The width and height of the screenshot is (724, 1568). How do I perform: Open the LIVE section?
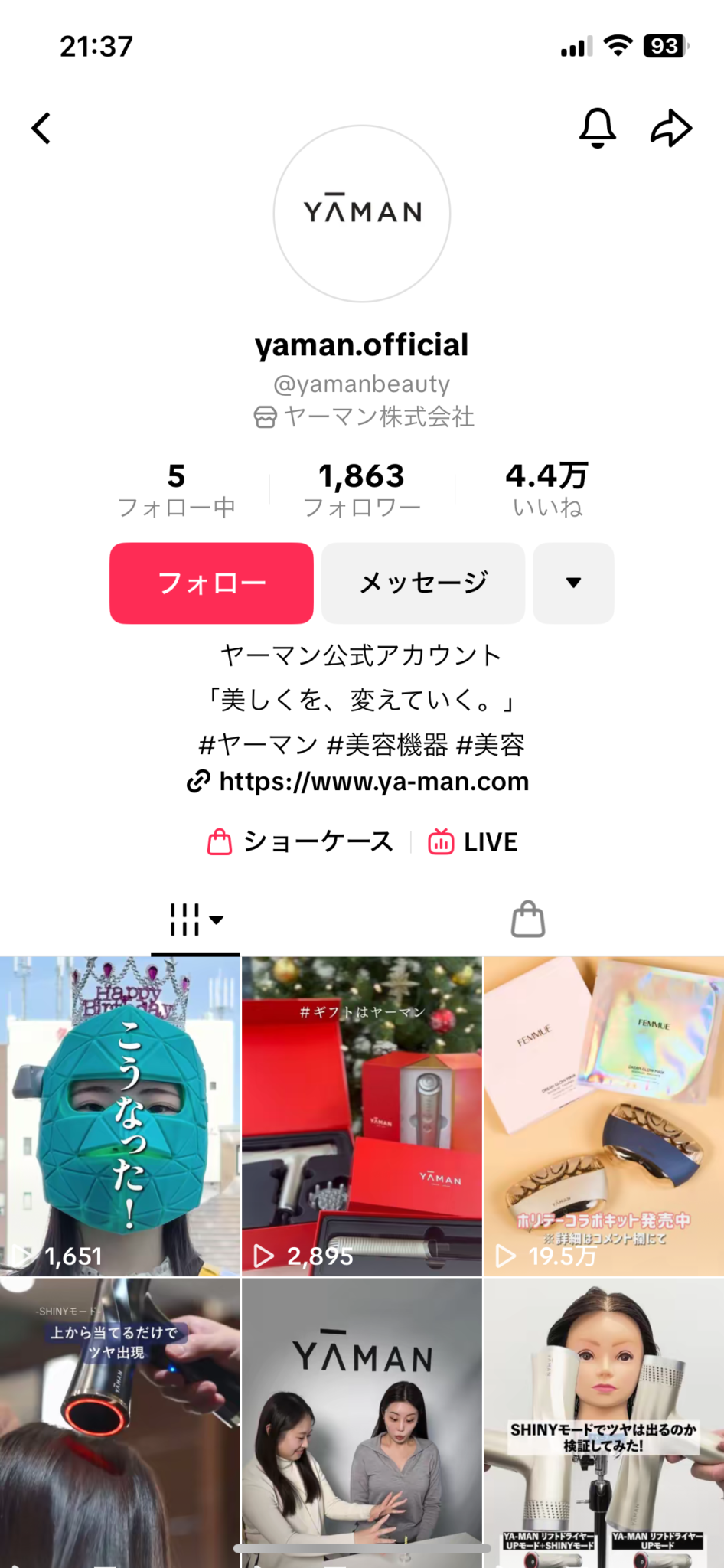click(473, 842)
